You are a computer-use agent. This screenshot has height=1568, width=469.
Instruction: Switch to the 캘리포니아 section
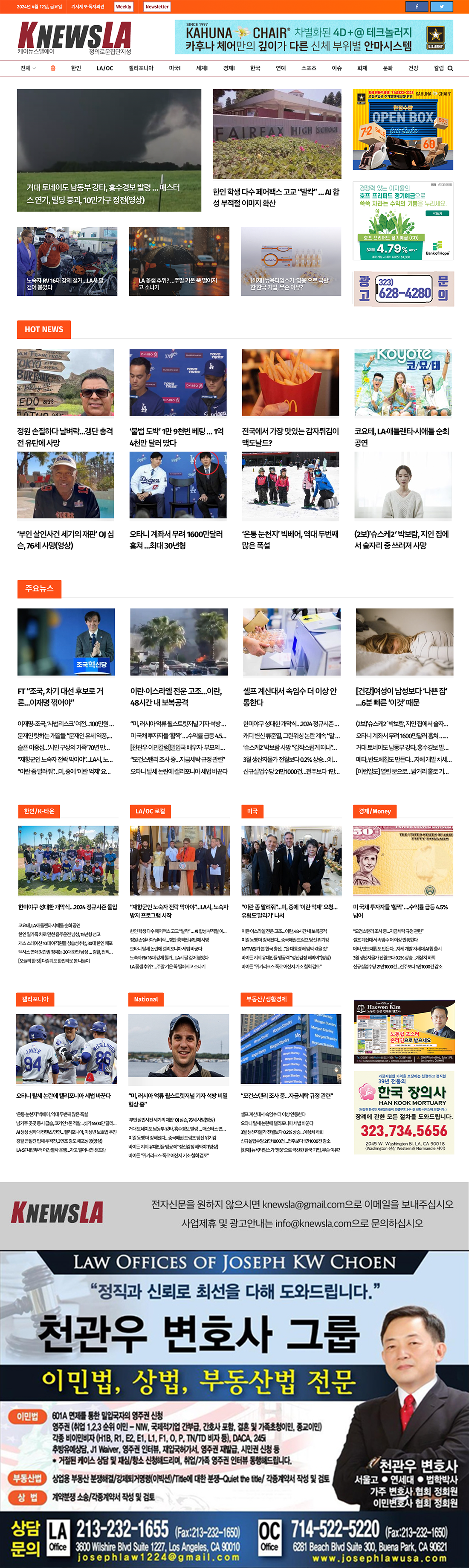click(x=141, y=68)
